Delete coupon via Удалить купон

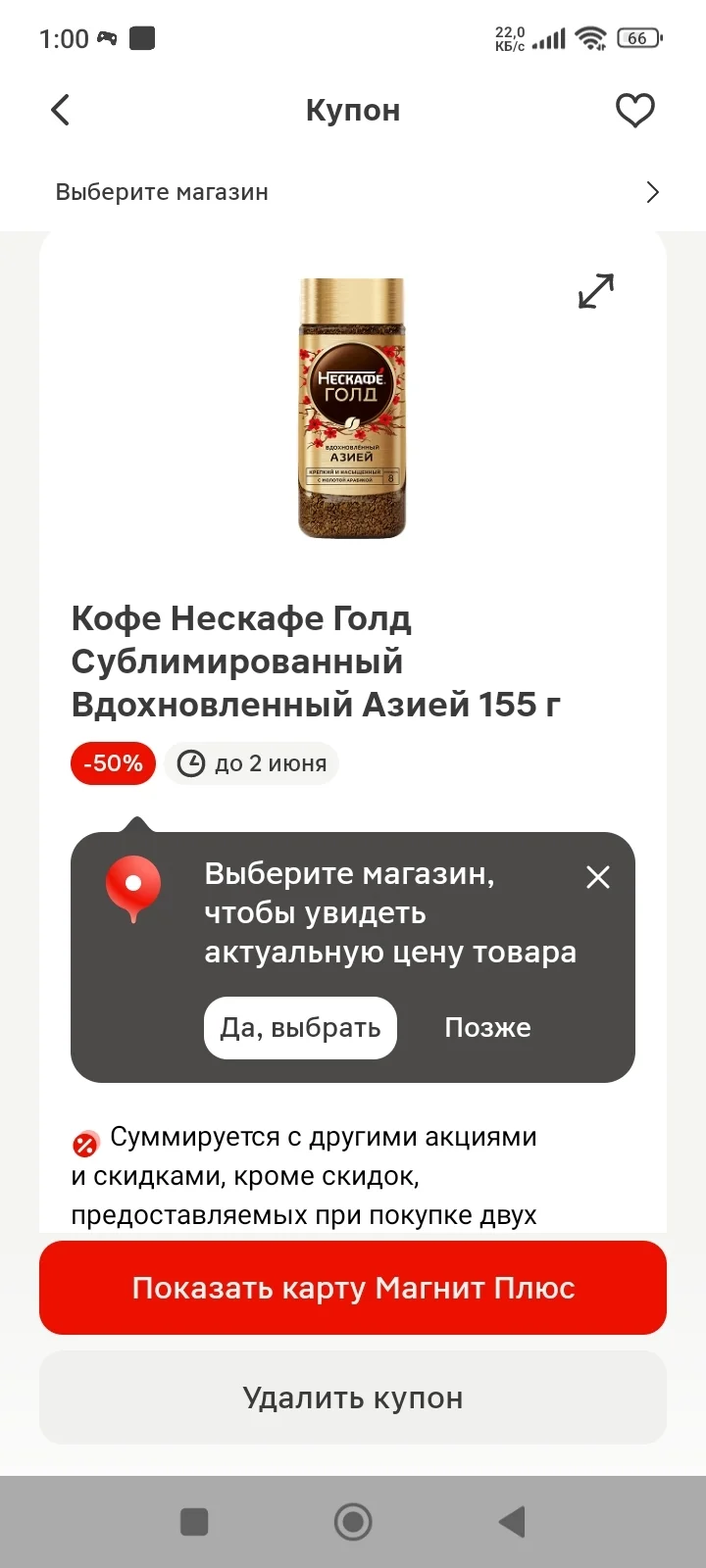pyautogui.click(x=353, y=1397)
